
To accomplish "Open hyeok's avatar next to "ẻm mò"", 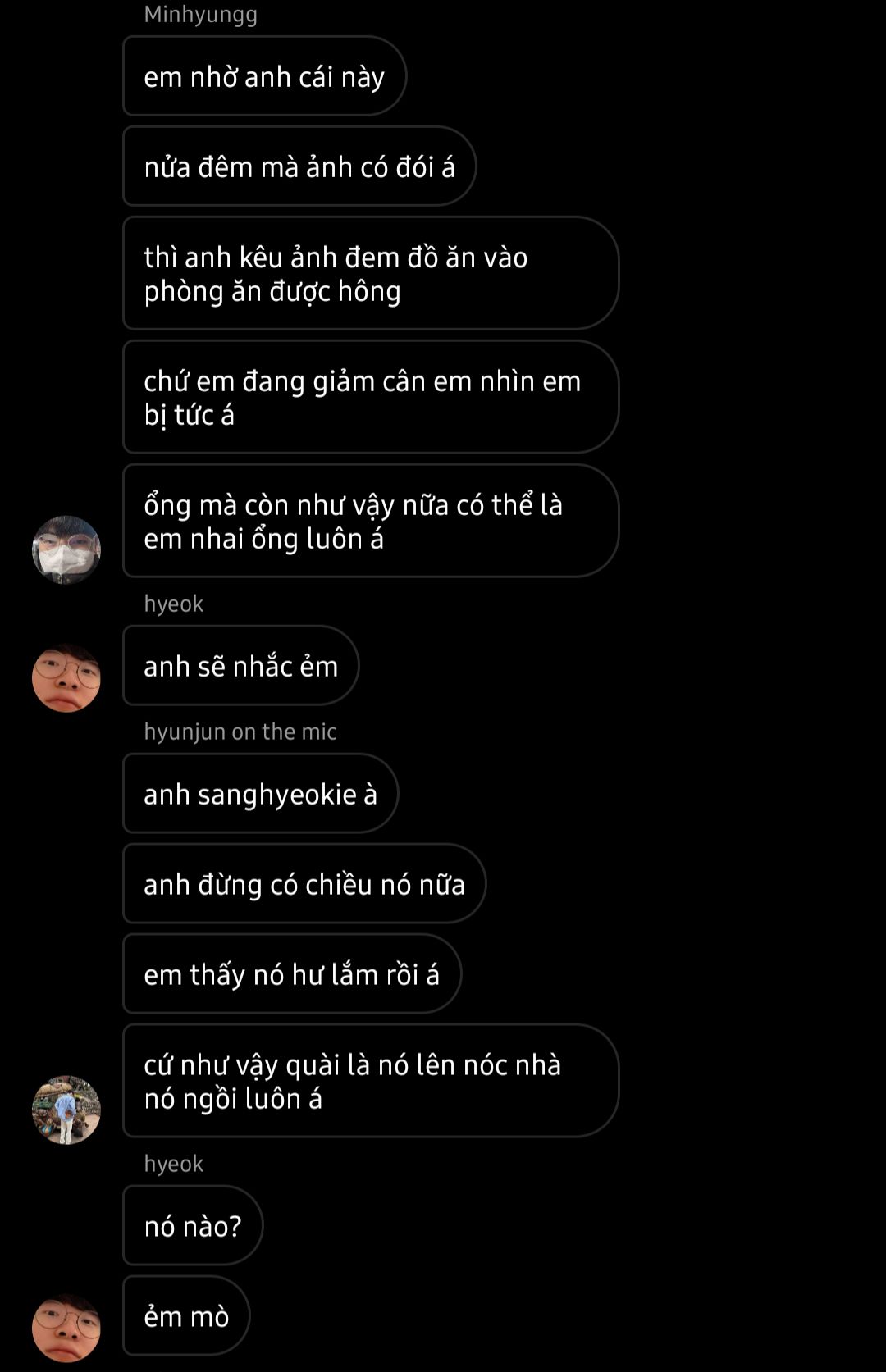I will click(66, 1328).
